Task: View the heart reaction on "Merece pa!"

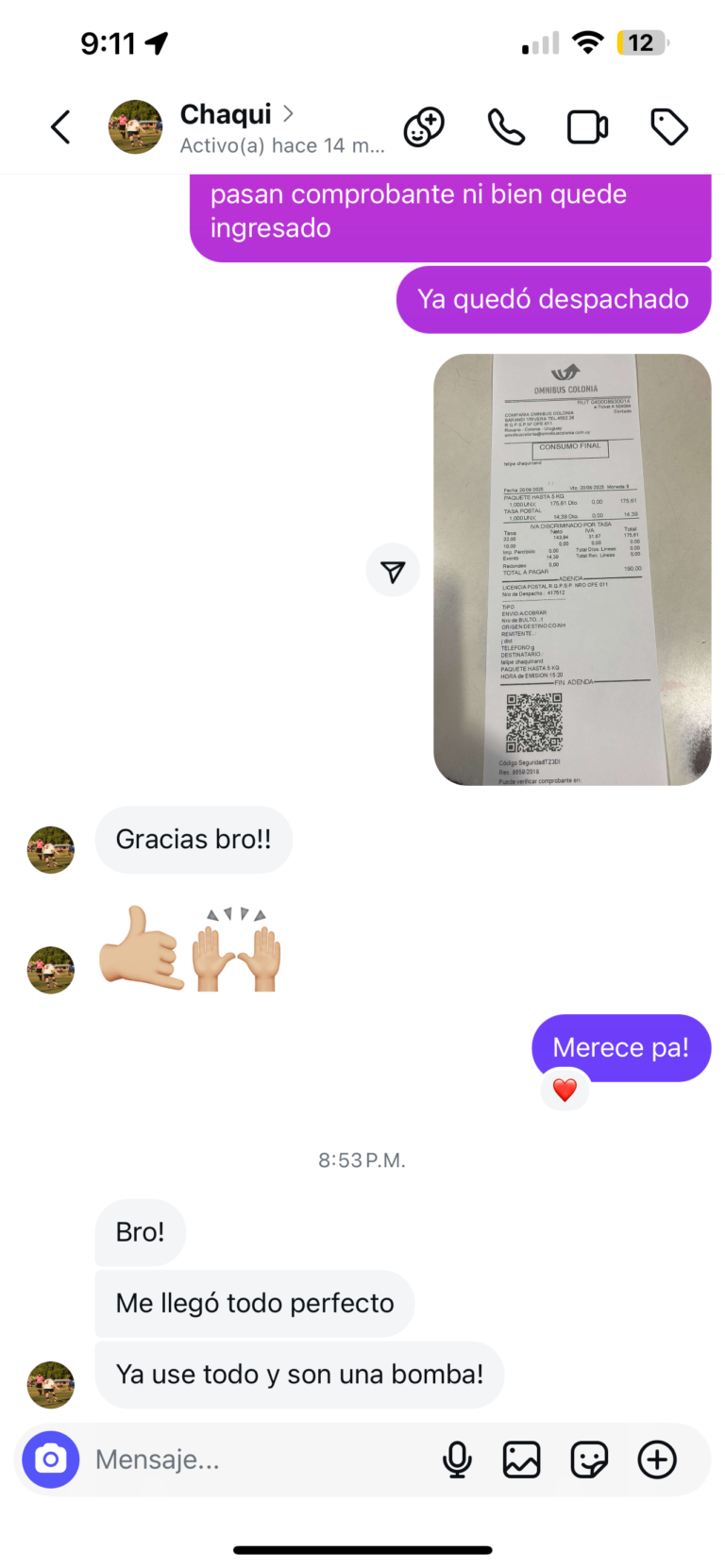Action: tap(565, 1090)
